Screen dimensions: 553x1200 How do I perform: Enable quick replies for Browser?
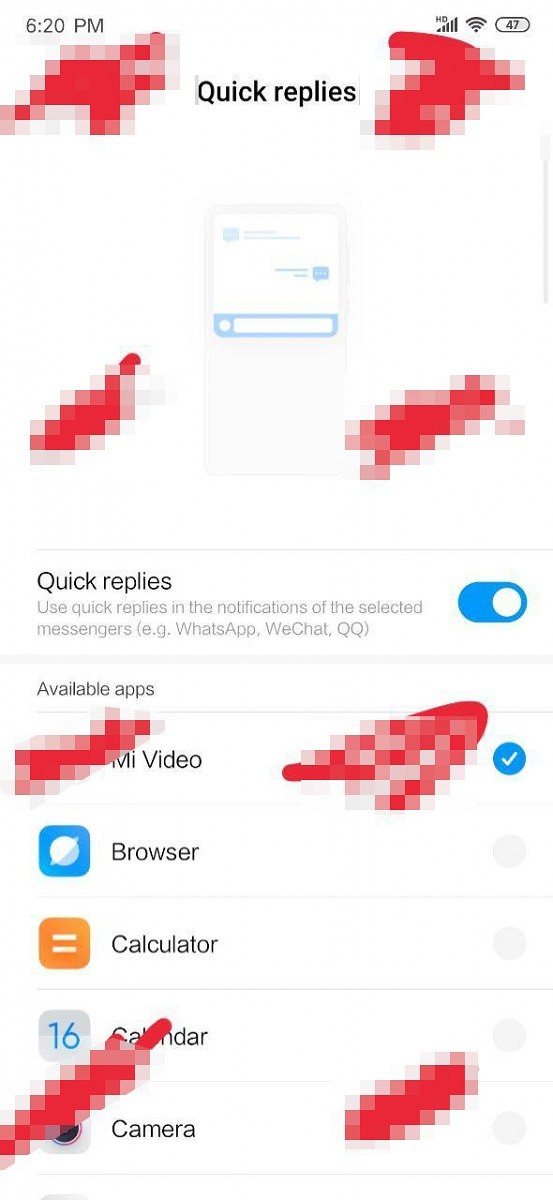509,852
